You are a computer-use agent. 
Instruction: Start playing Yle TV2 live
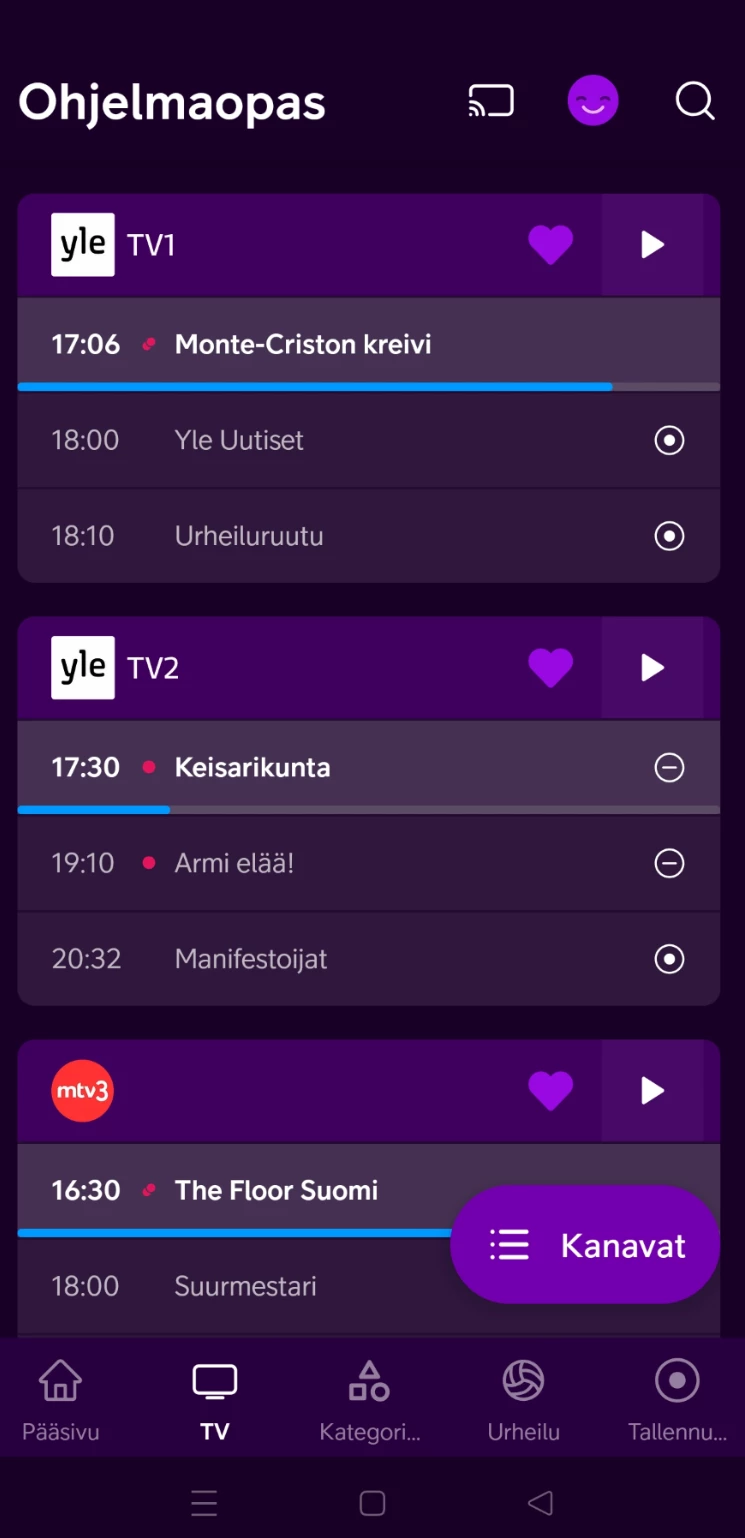tap(653, 667)
